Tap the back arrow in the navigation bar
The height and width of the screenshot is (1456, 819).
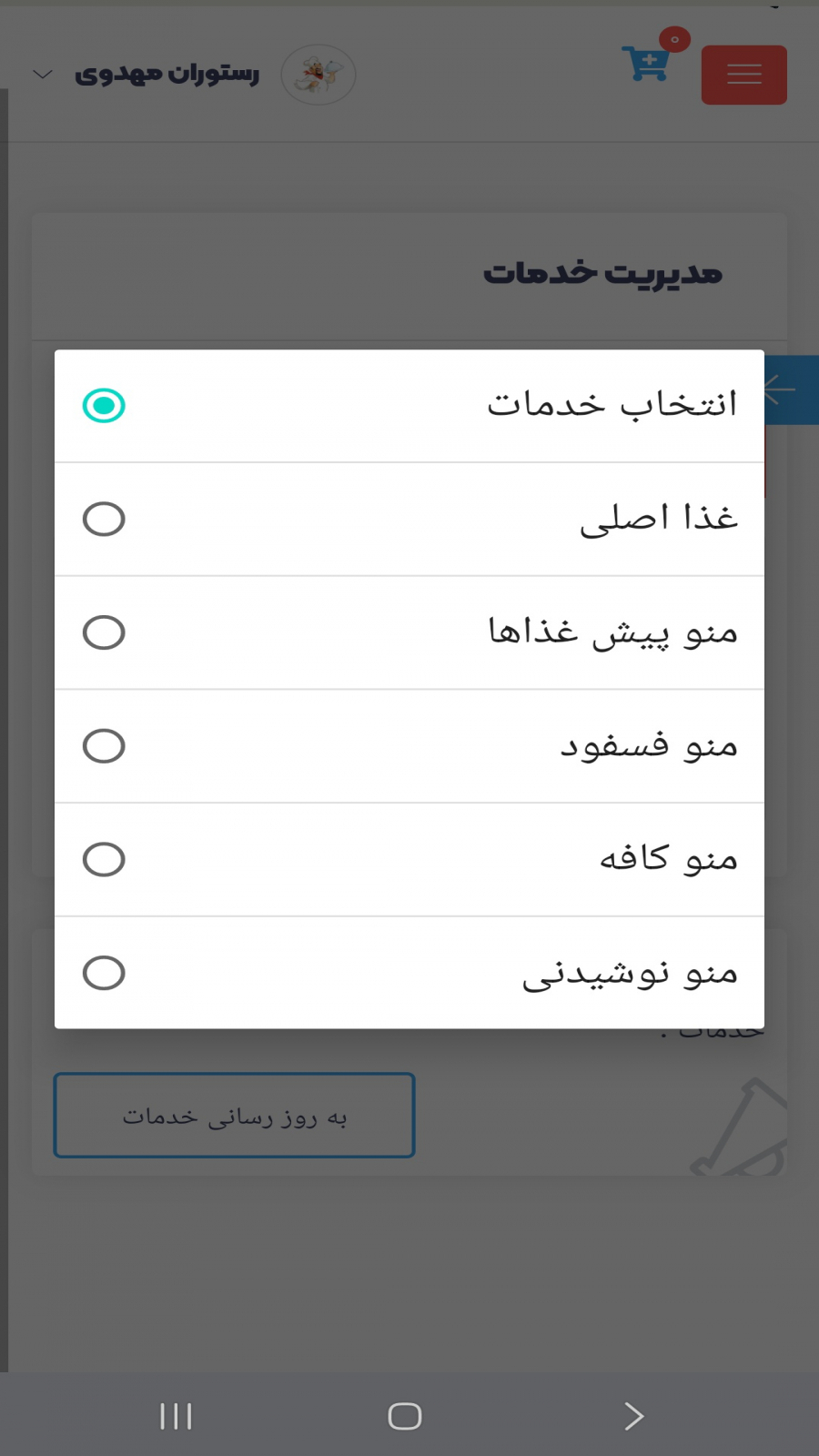pyautogui.click(x=634, y=1416)
